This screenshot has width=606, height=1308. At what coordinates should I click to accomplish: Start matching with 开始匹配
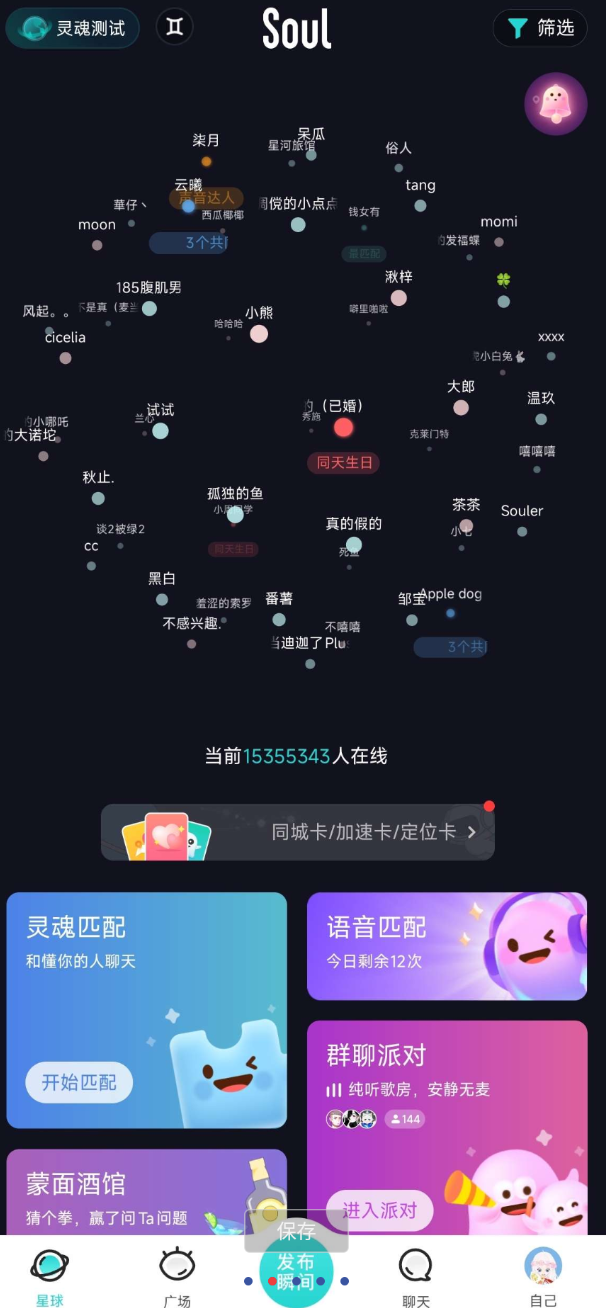coord(79,1082)
